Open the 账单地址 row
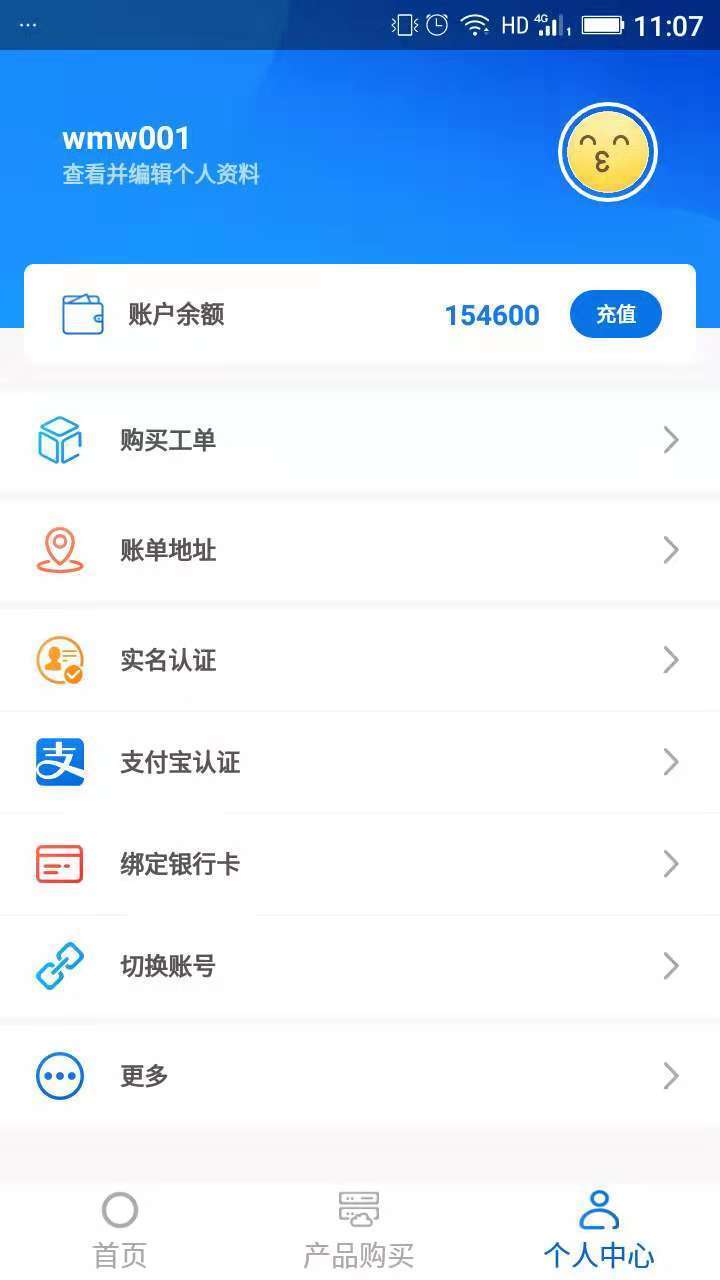Image resolution: width=720 pixels, height=1280 pixels. point(360,550)
